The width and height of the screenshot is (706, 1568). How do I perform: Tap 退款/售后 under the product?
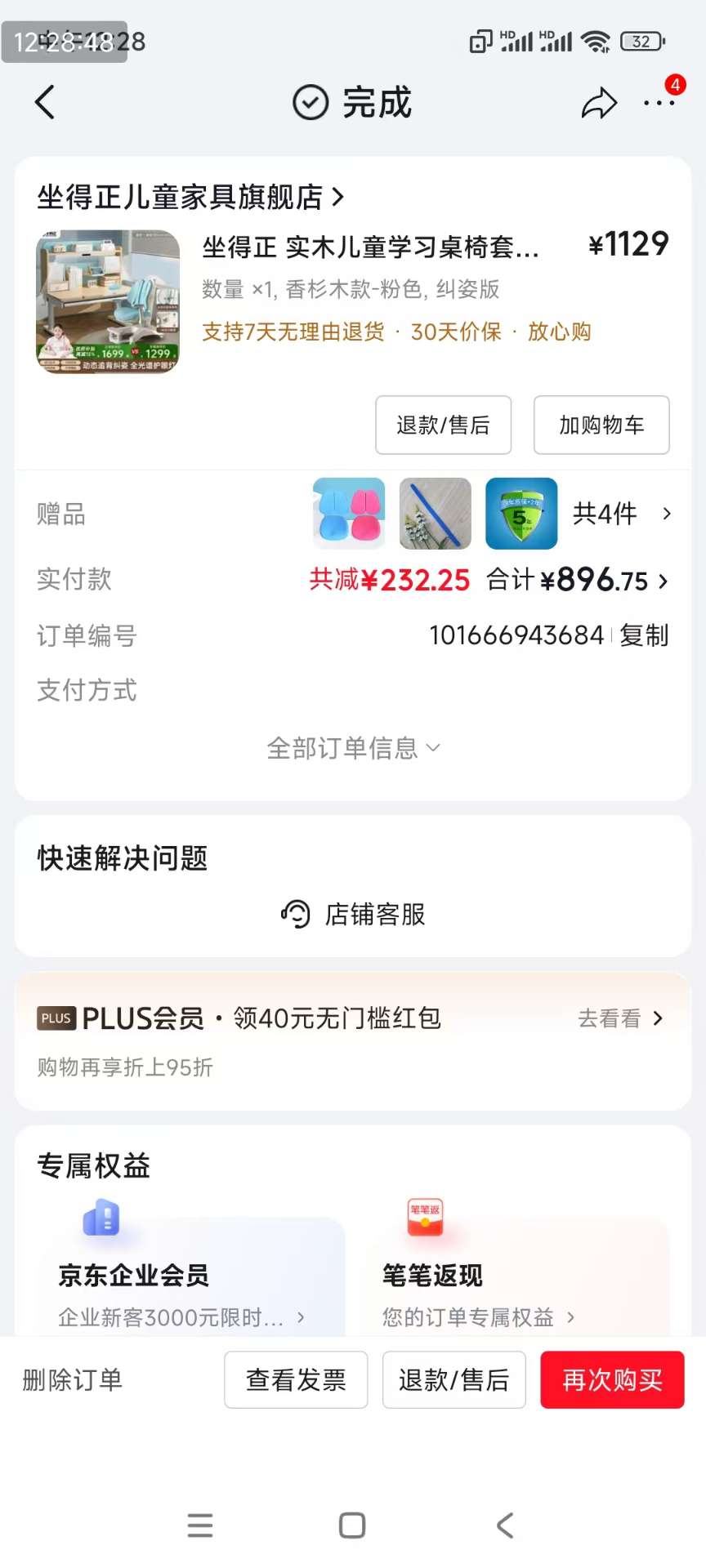(x=443, y=425)
